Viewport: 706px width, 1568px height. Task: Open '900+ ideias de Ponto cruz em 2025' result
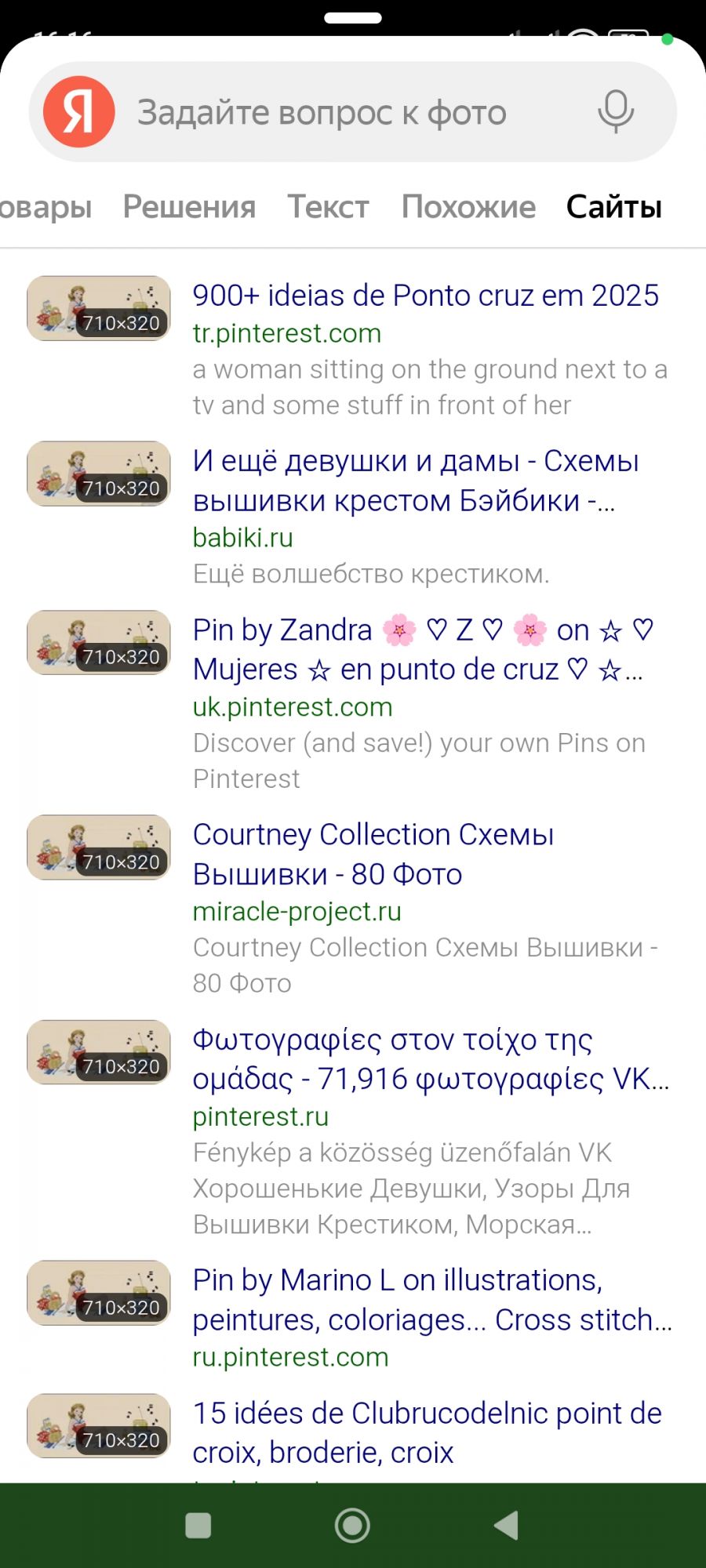point(425,296)
